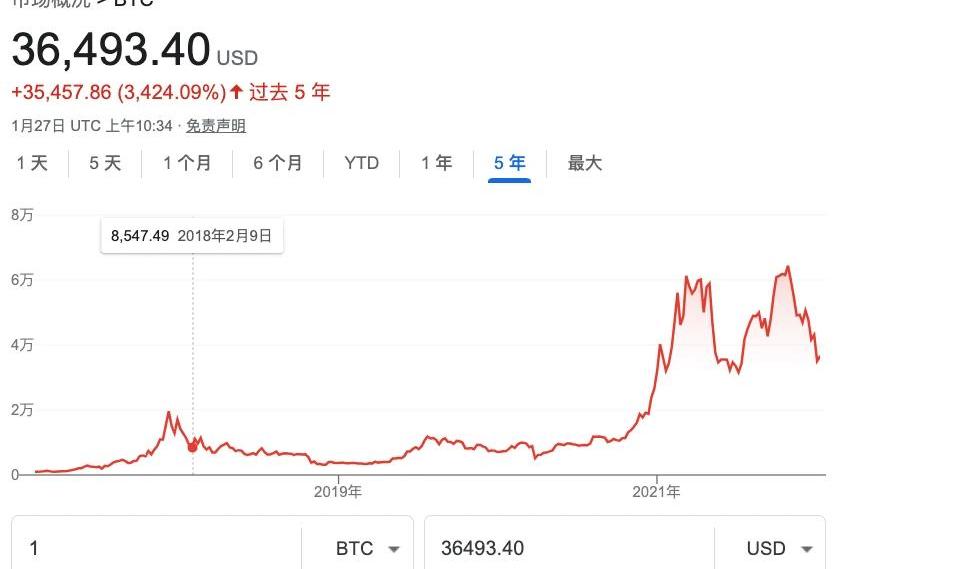Show the 1 个月 chart
The height and width of the screenshot is (569, 972).
coord(187,163)
